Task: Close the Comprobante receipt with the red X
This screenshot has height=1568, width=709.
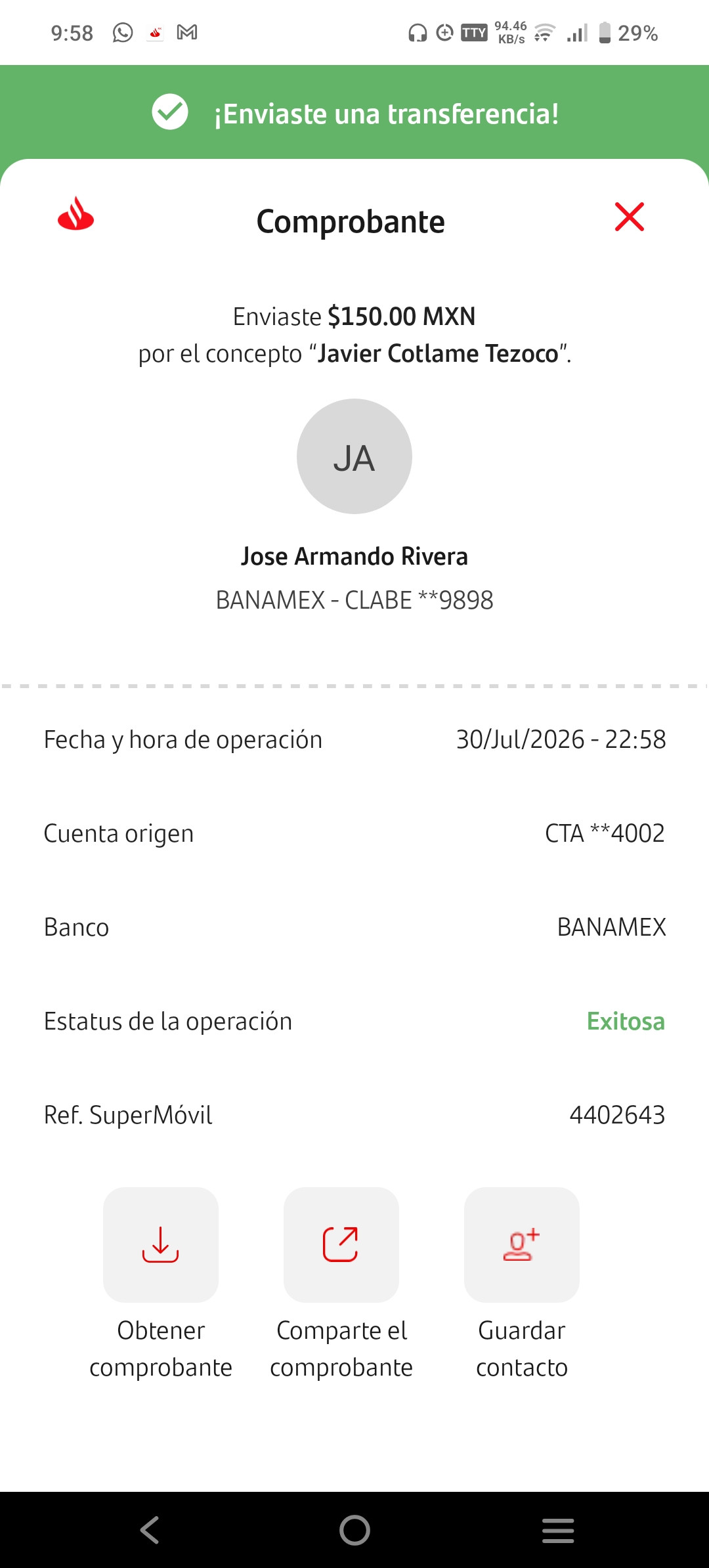Action: pyautogui.click(x=630, y=217)
